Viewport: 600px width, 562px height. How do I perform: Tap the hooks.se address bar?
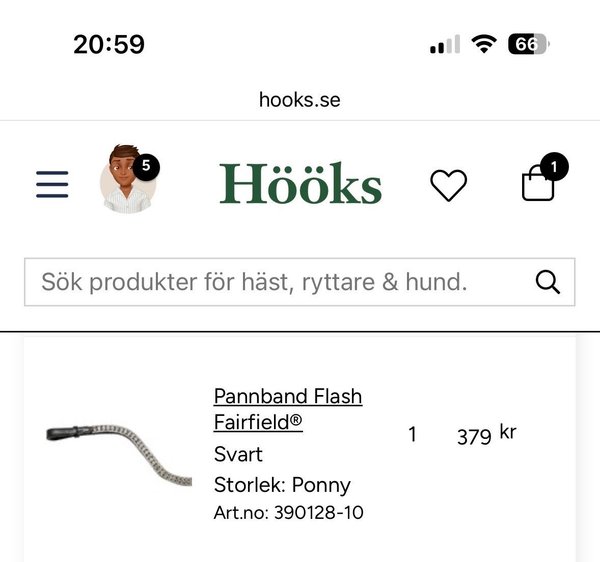(x=300, y=100)
